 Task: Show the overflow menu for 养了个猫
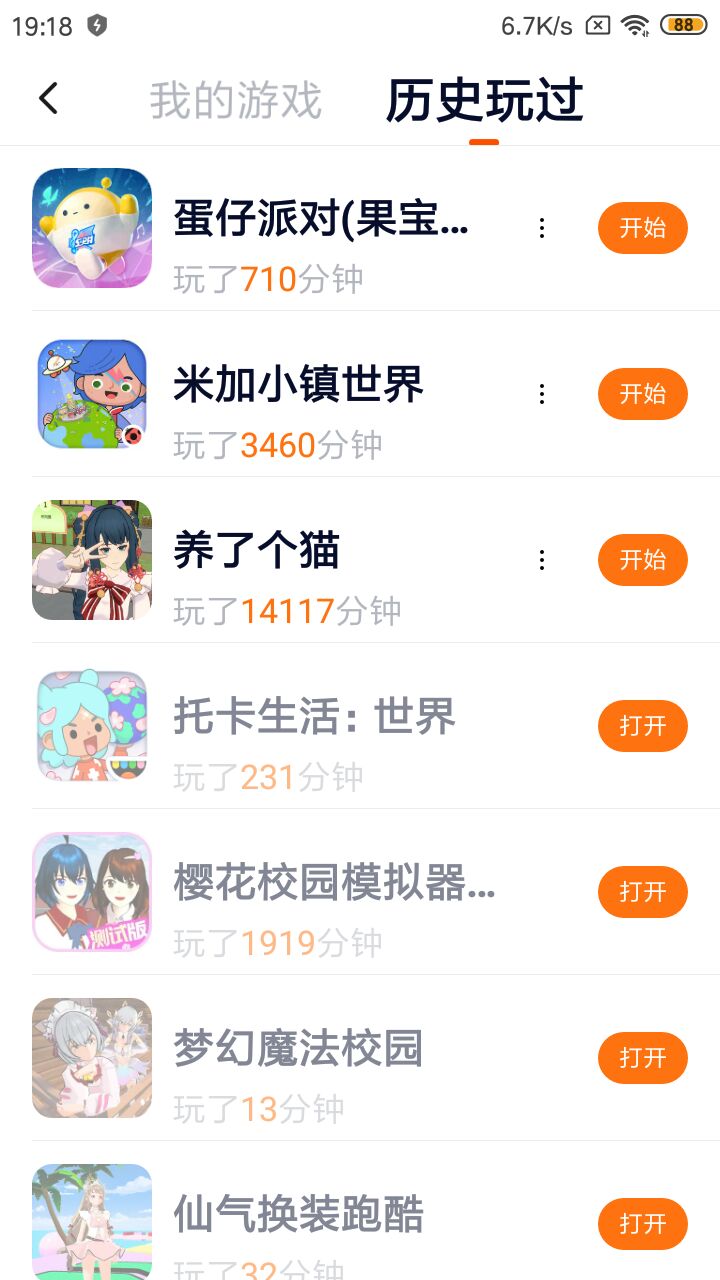coord(542,560)
